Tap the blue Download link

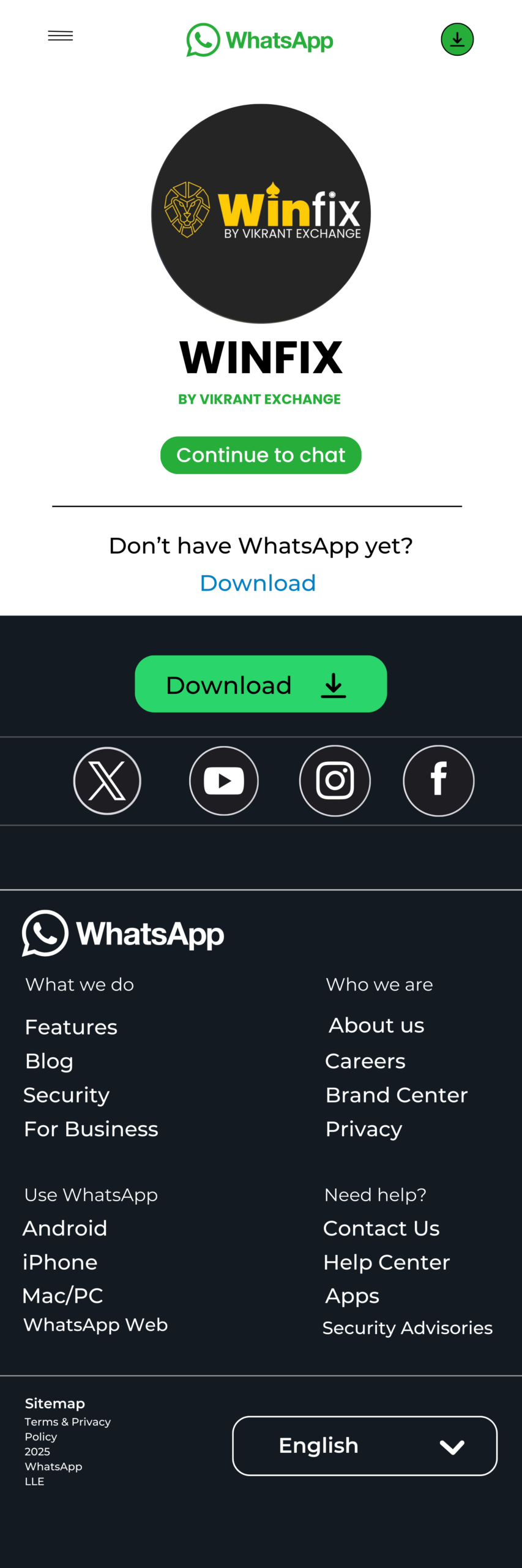click(258, 583)
